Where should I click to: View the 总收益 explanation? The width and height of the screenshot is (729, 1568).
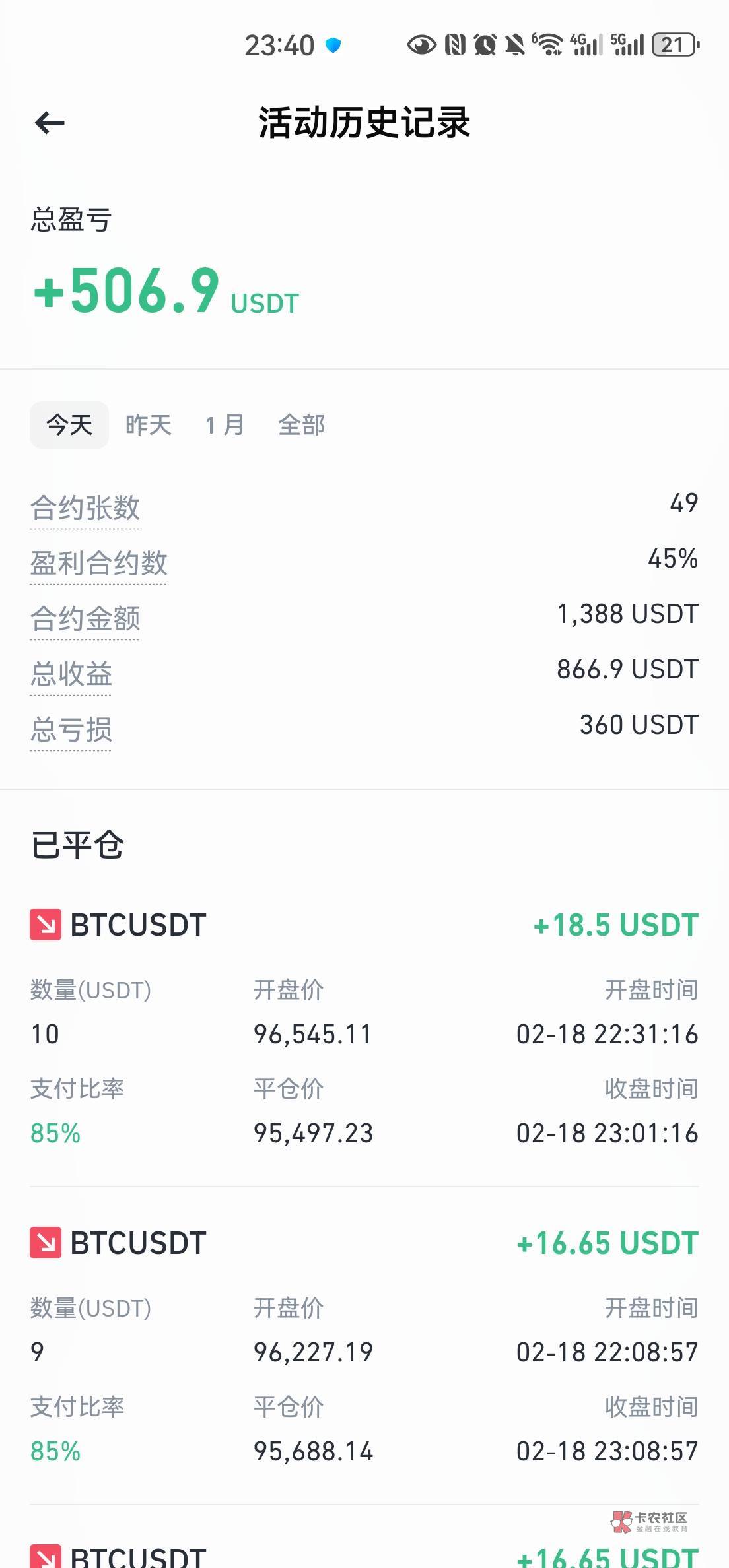pyautogui.click(x=71, y=674)
